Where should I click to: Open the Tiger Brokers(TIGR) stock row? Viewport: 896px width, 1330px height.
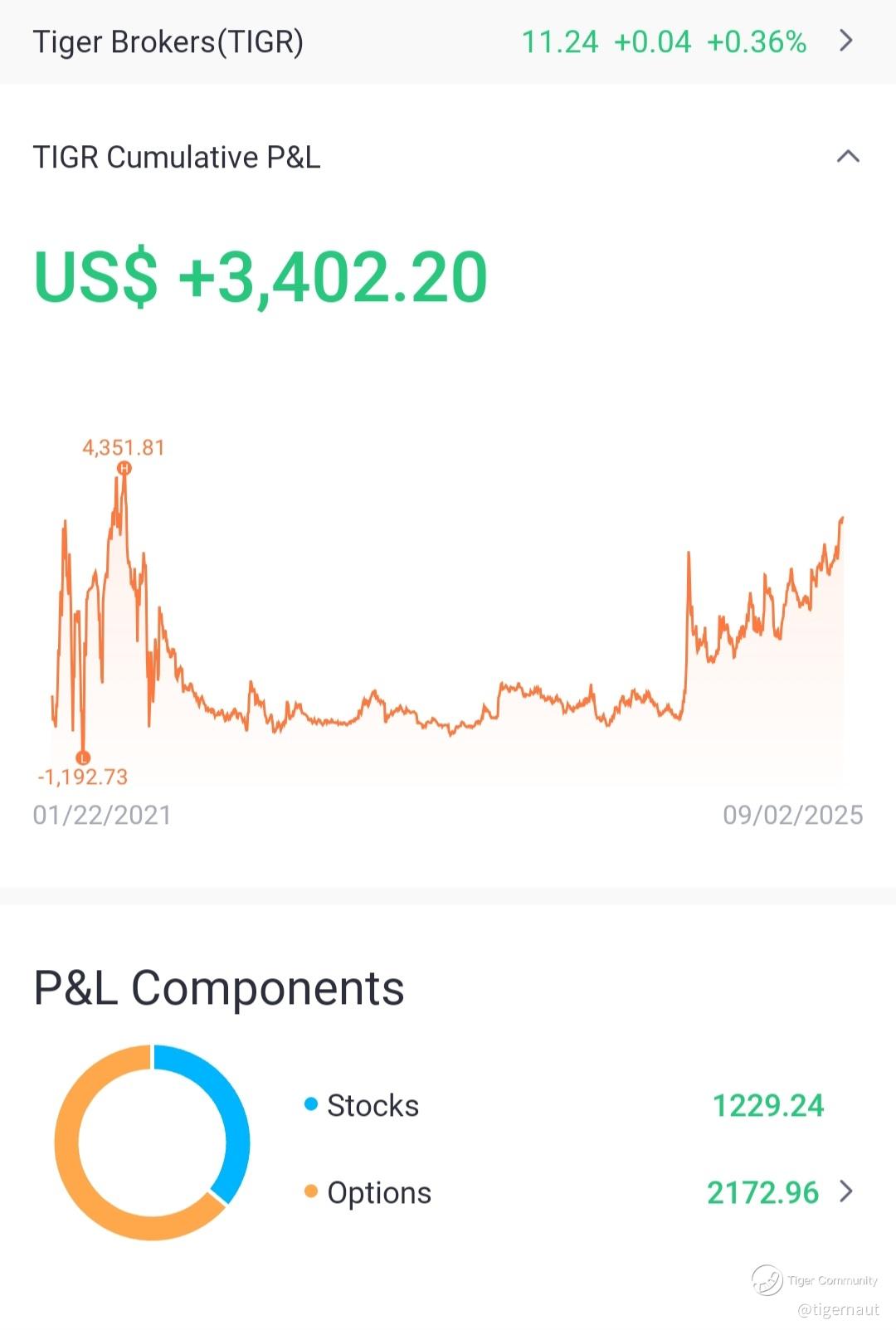(x=446, y=41)
